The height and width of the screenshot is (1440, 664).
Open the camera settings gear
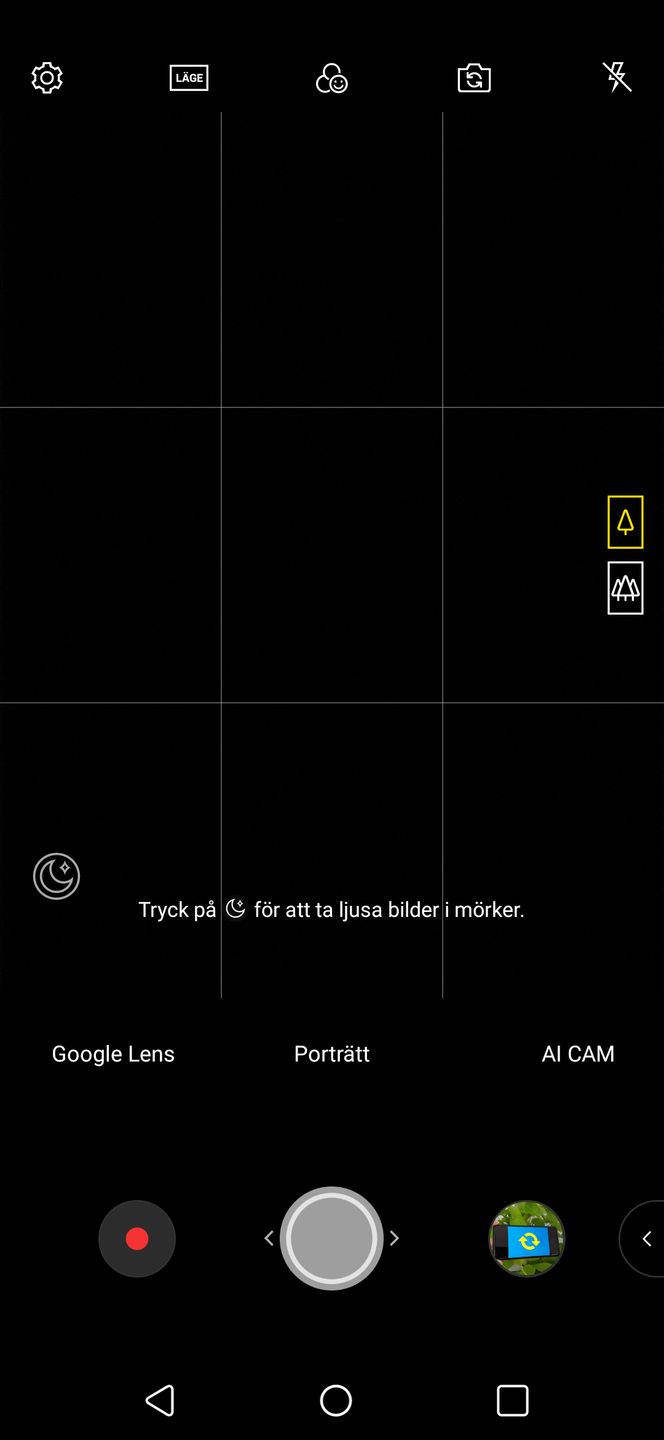(x=47, y=78)
